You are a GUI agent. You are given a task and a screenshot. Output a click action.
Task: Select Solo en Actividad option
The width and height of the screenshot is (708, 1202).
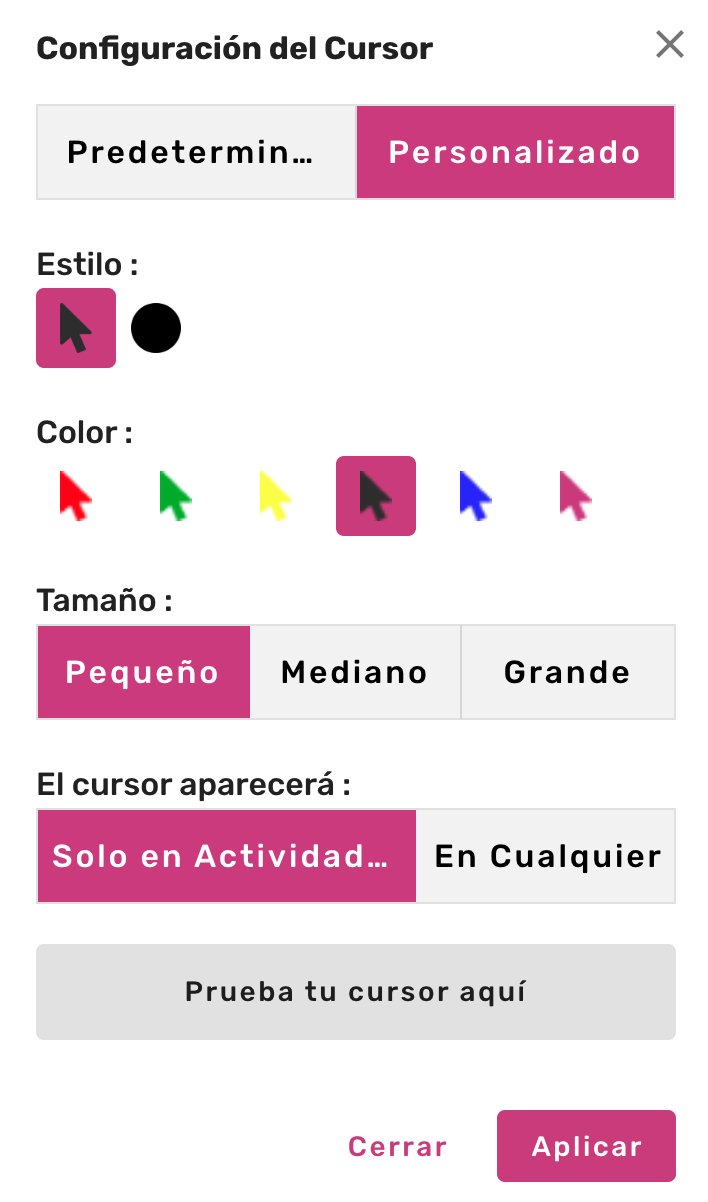[x=226, y=856]
